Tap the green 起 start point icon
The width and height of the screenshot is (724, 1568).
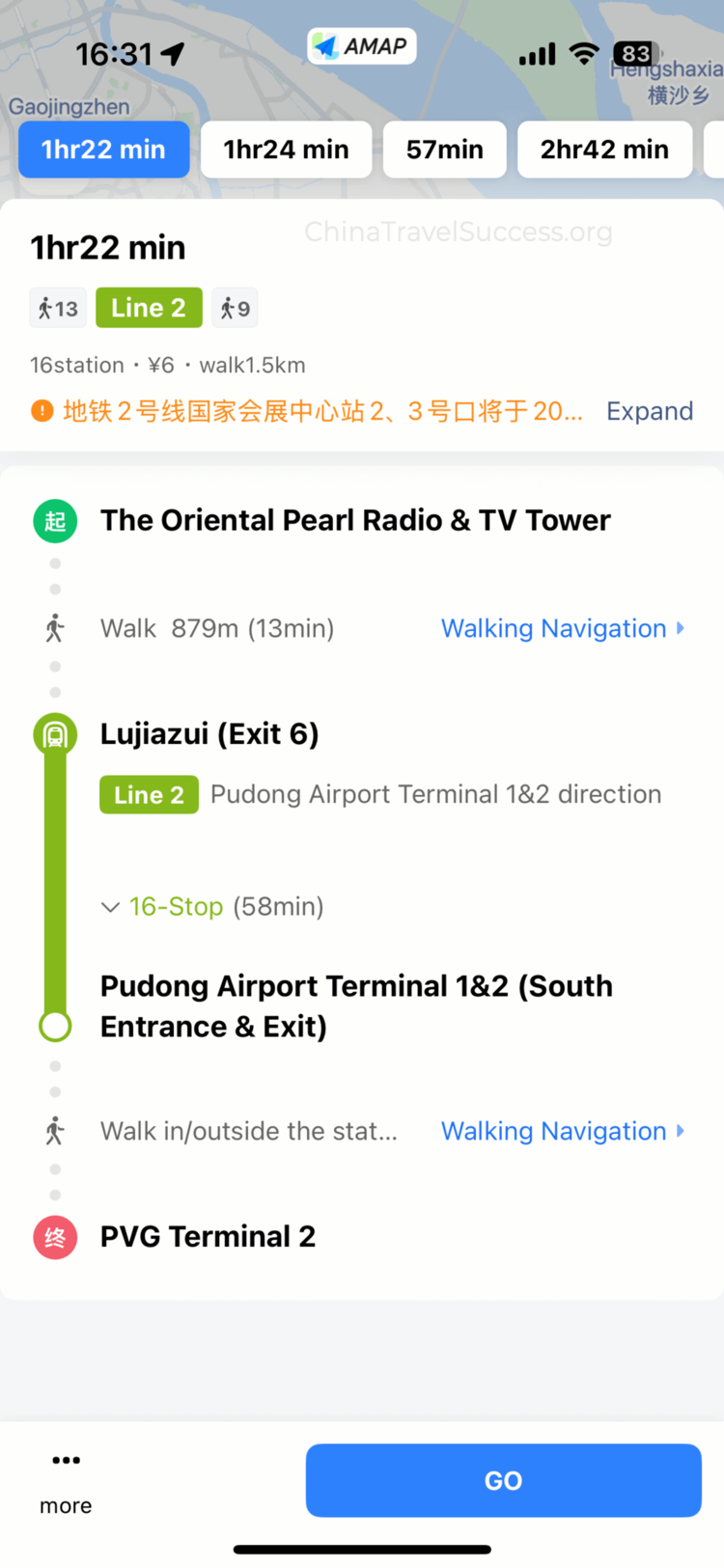pyautogui.click(x=55, y=520)
